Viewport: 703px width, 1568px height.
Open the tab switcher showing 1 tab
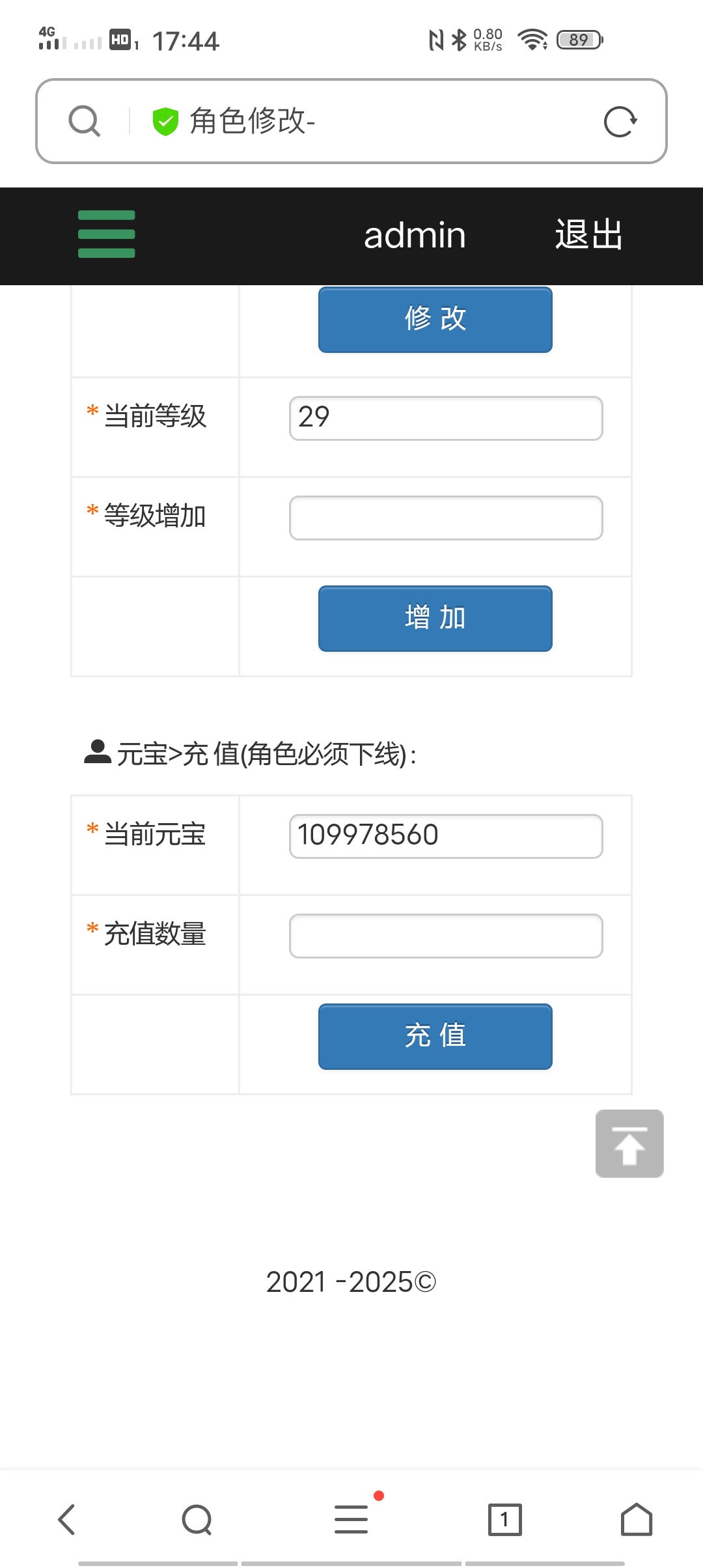tap(504, 1520)
